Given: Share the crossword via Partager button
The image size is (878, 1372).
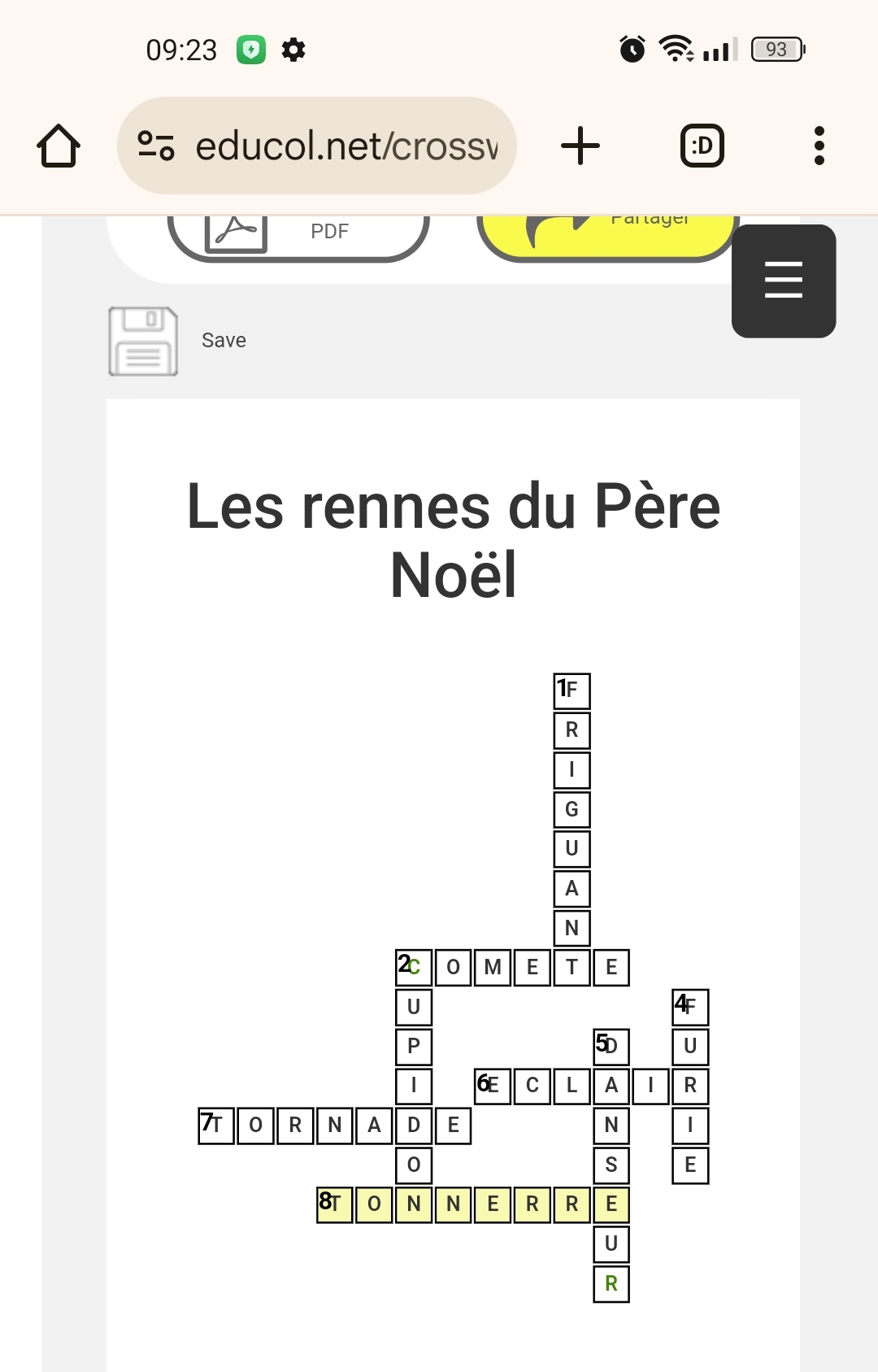Looking at the screenshot, I should (x=606, y=233).
